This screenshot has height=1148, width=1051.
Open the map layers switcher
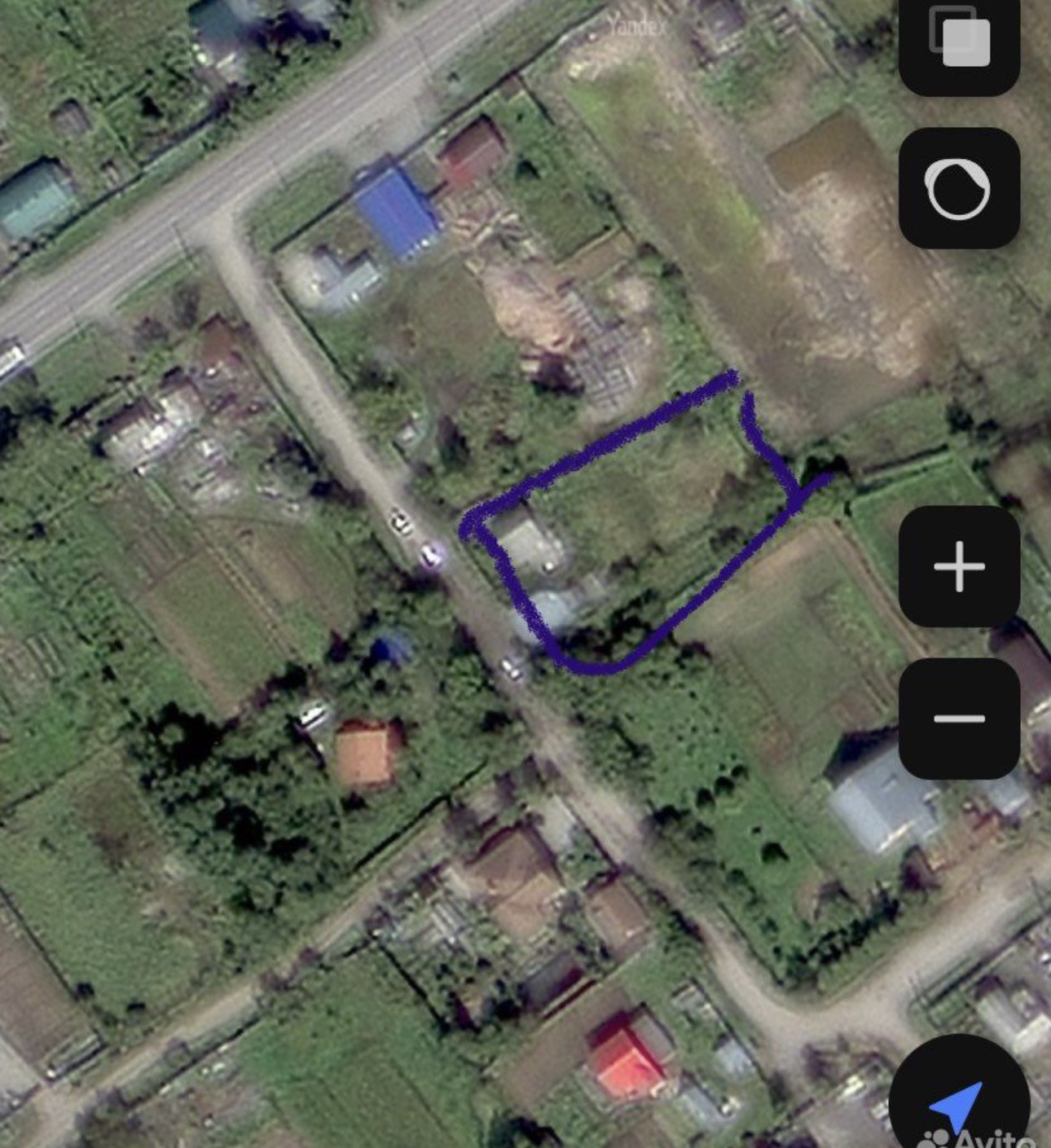959,38
